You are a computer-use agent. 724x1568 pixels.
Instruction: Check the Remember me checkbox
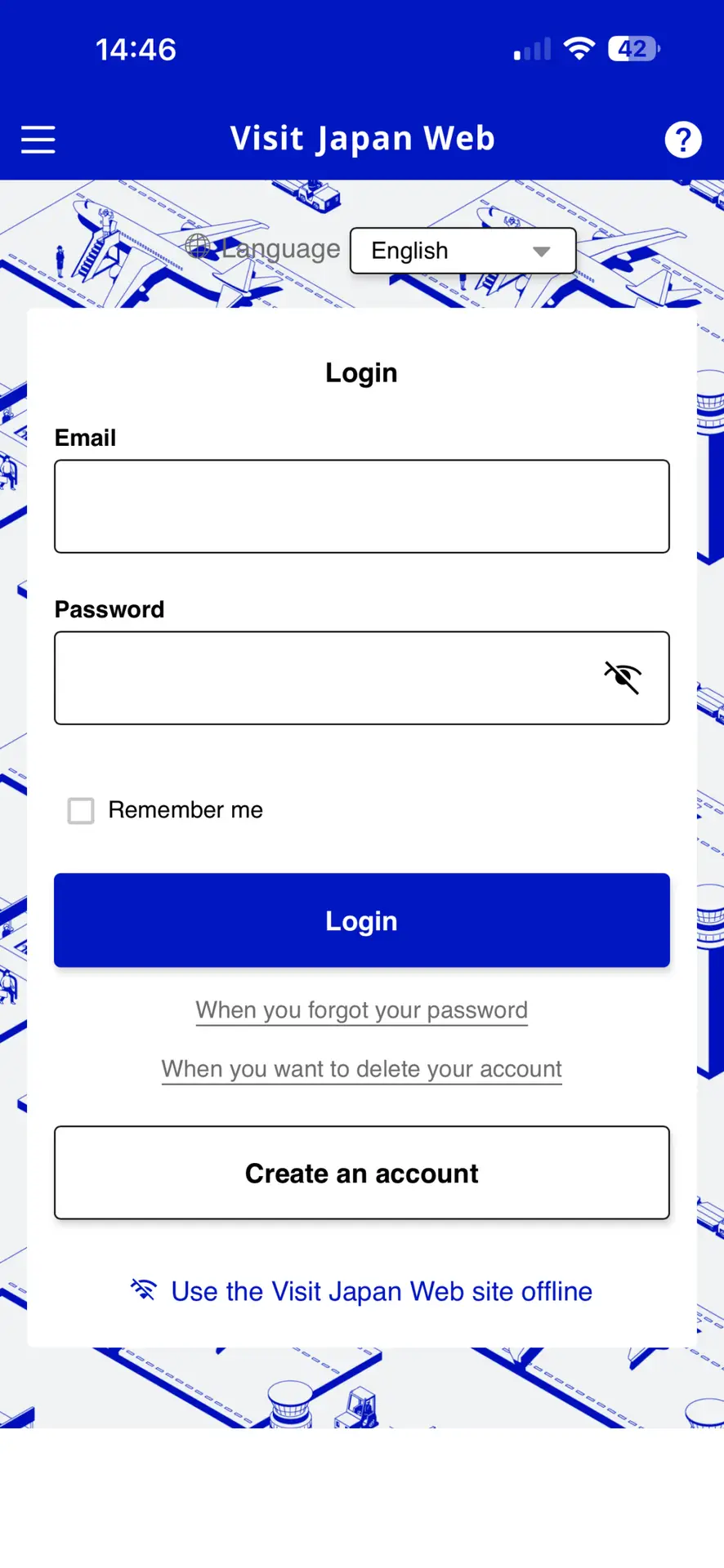81,811
